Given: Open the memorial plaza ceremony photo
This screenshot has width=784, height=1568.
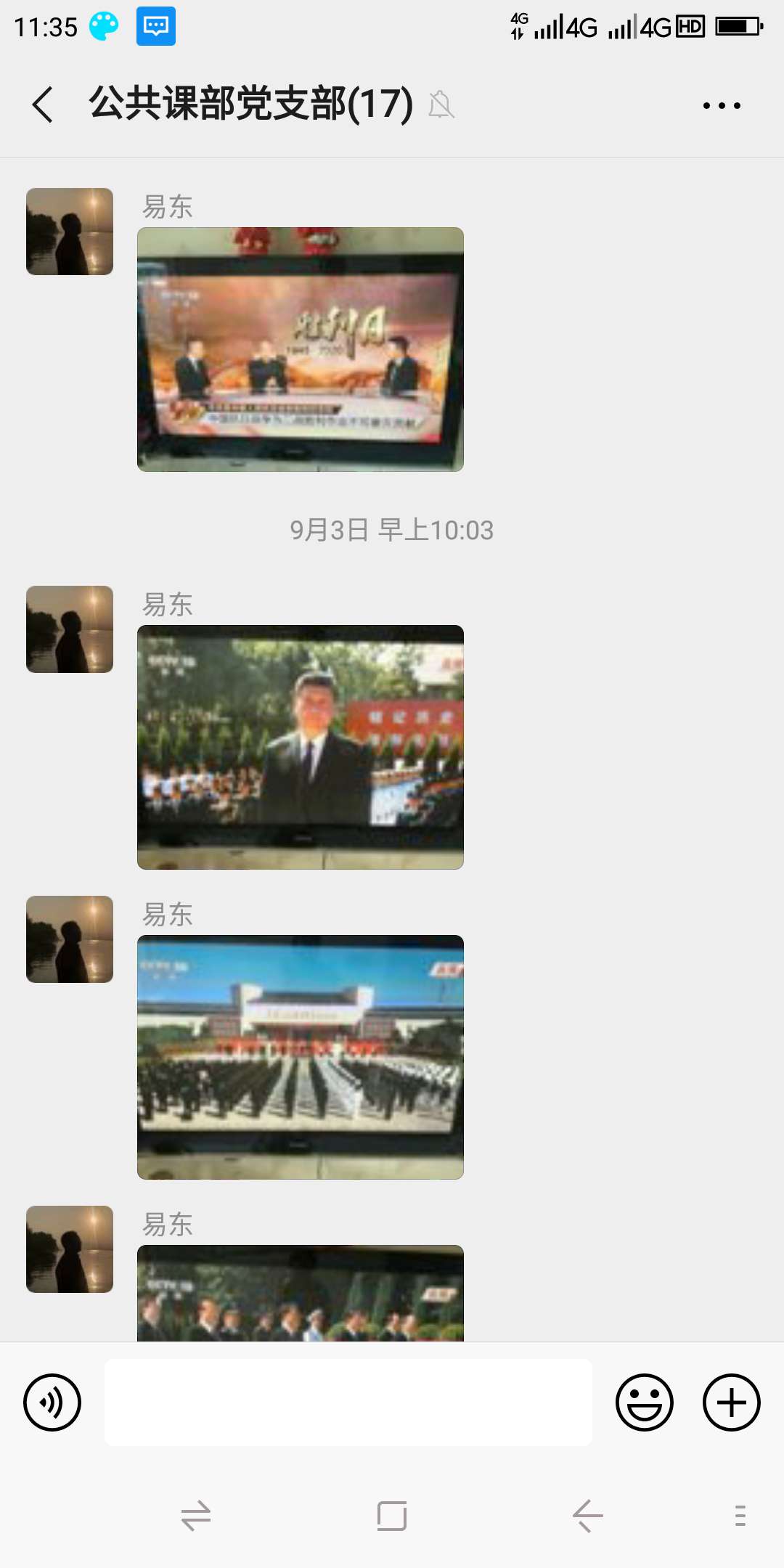Looking at the screenshot, I should [x=301, y=1057].
